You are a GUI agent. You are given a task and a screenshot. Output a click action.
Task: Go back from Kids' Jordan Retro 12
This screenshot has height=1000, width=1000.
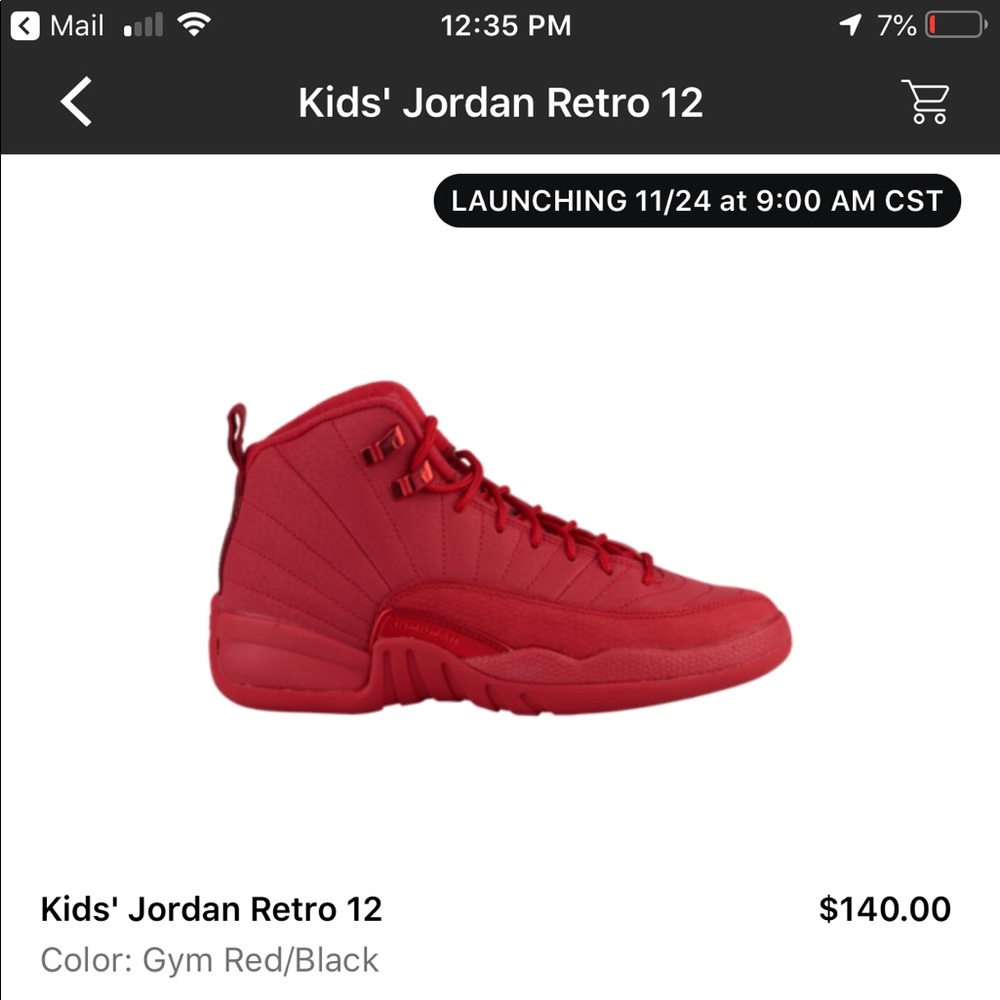[76, 102]
